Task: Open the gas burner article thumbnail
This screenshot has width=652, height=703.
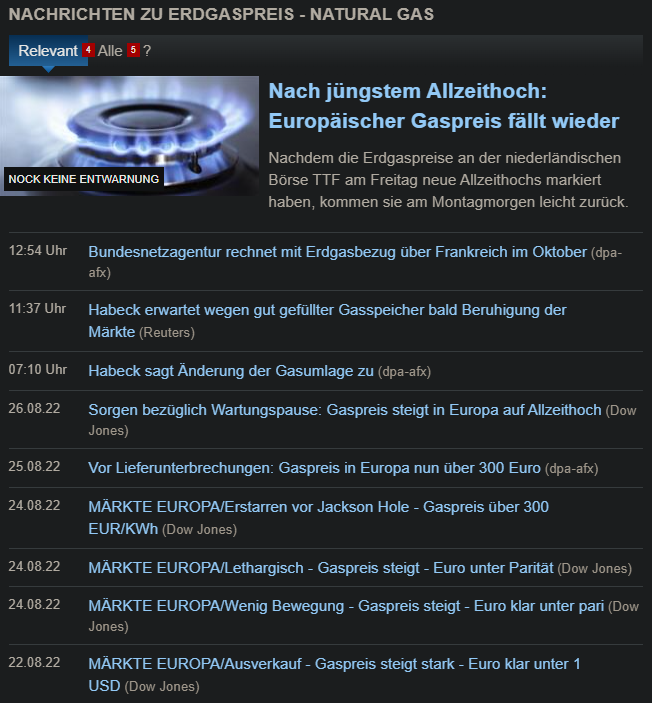Action: point(129,135)
